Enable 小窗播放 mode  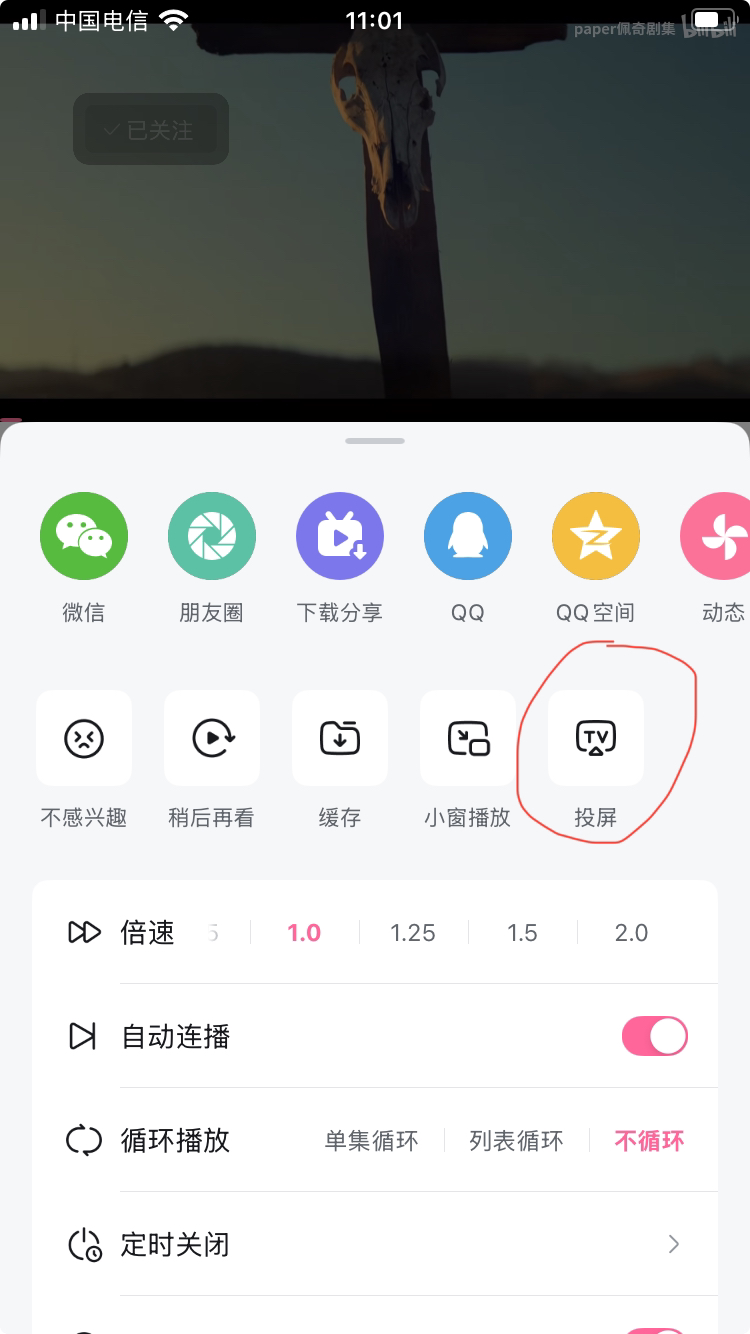tap(468, 738)
